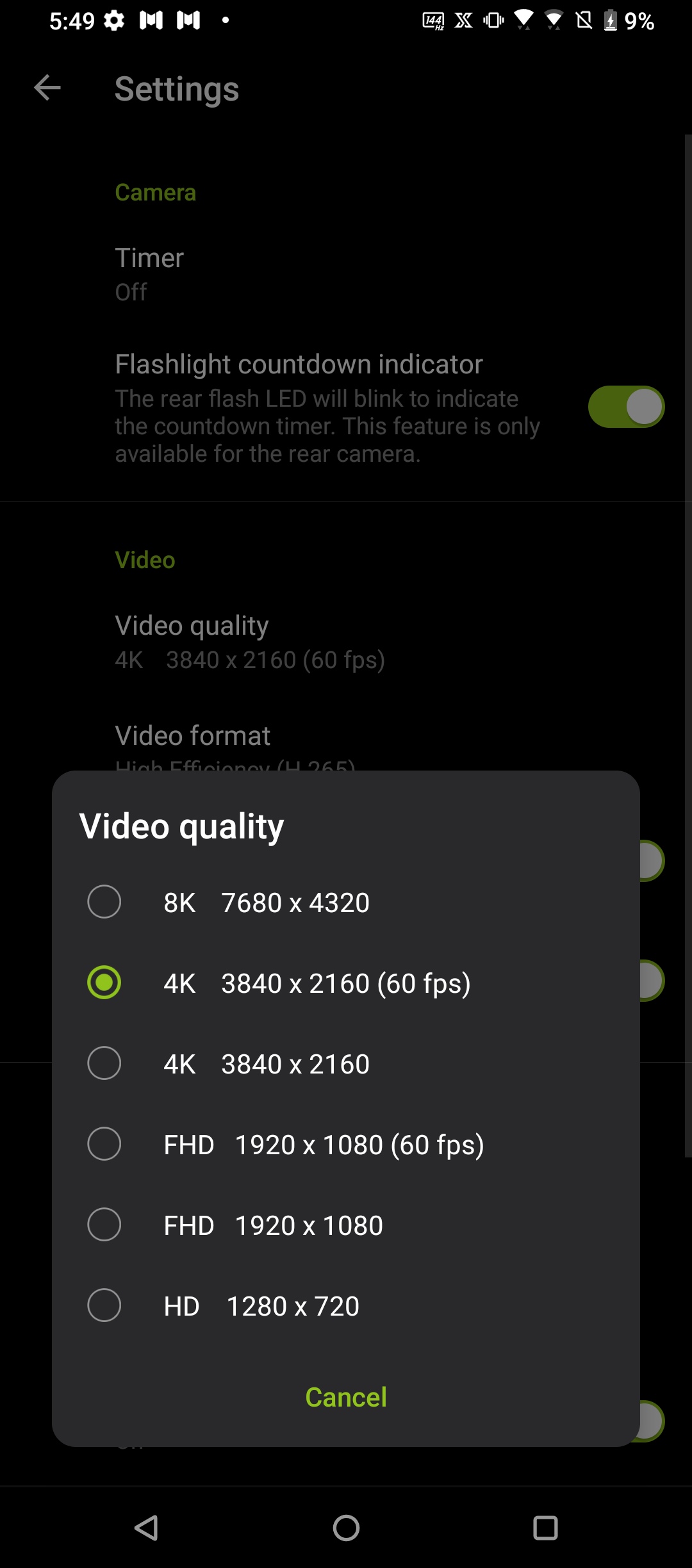Tap the system home button
Screen dimensions: 692x1568
tap(346, 1528)
